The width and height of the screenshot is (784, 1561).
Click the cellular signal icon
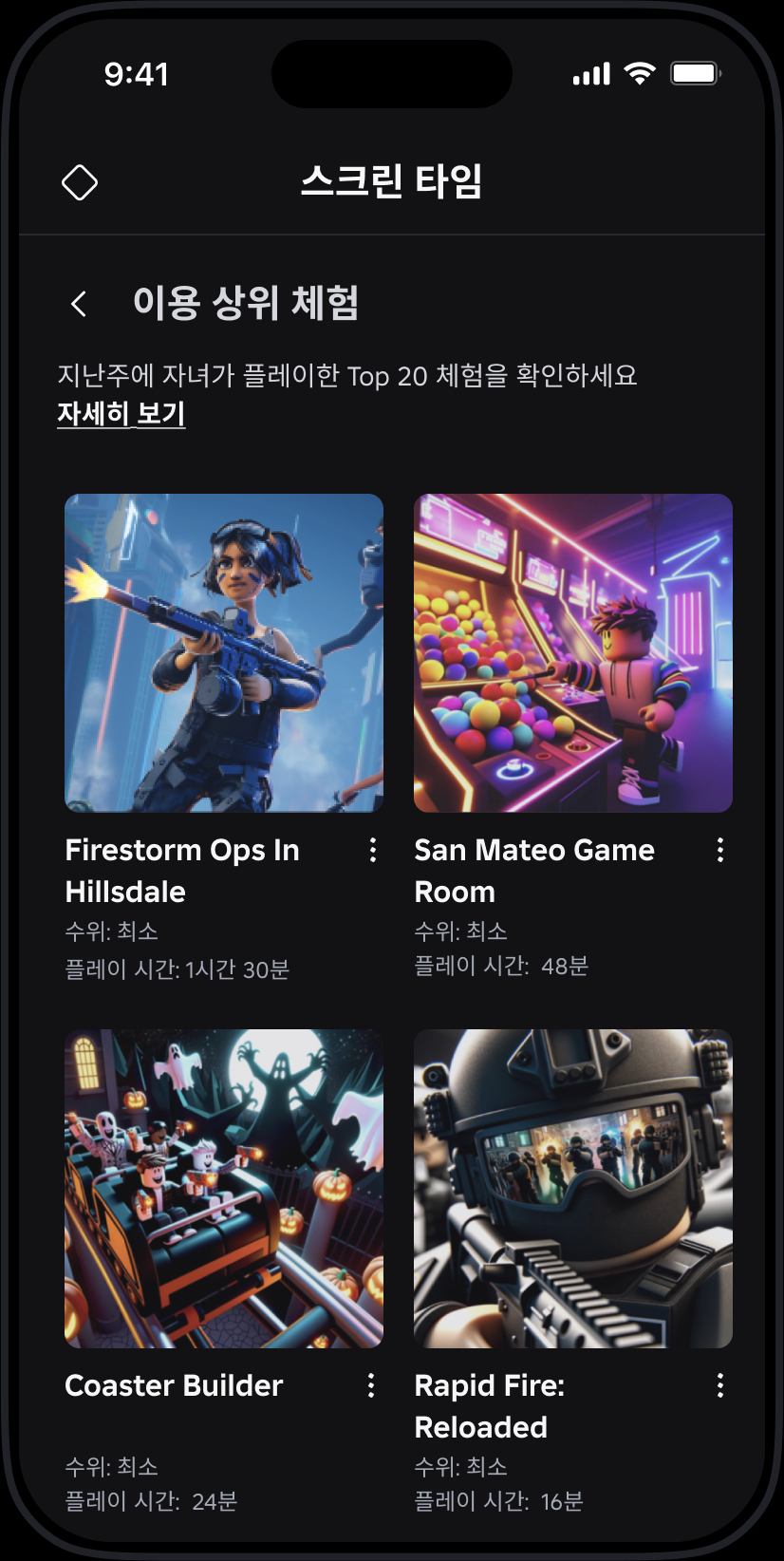pos(589,72)
